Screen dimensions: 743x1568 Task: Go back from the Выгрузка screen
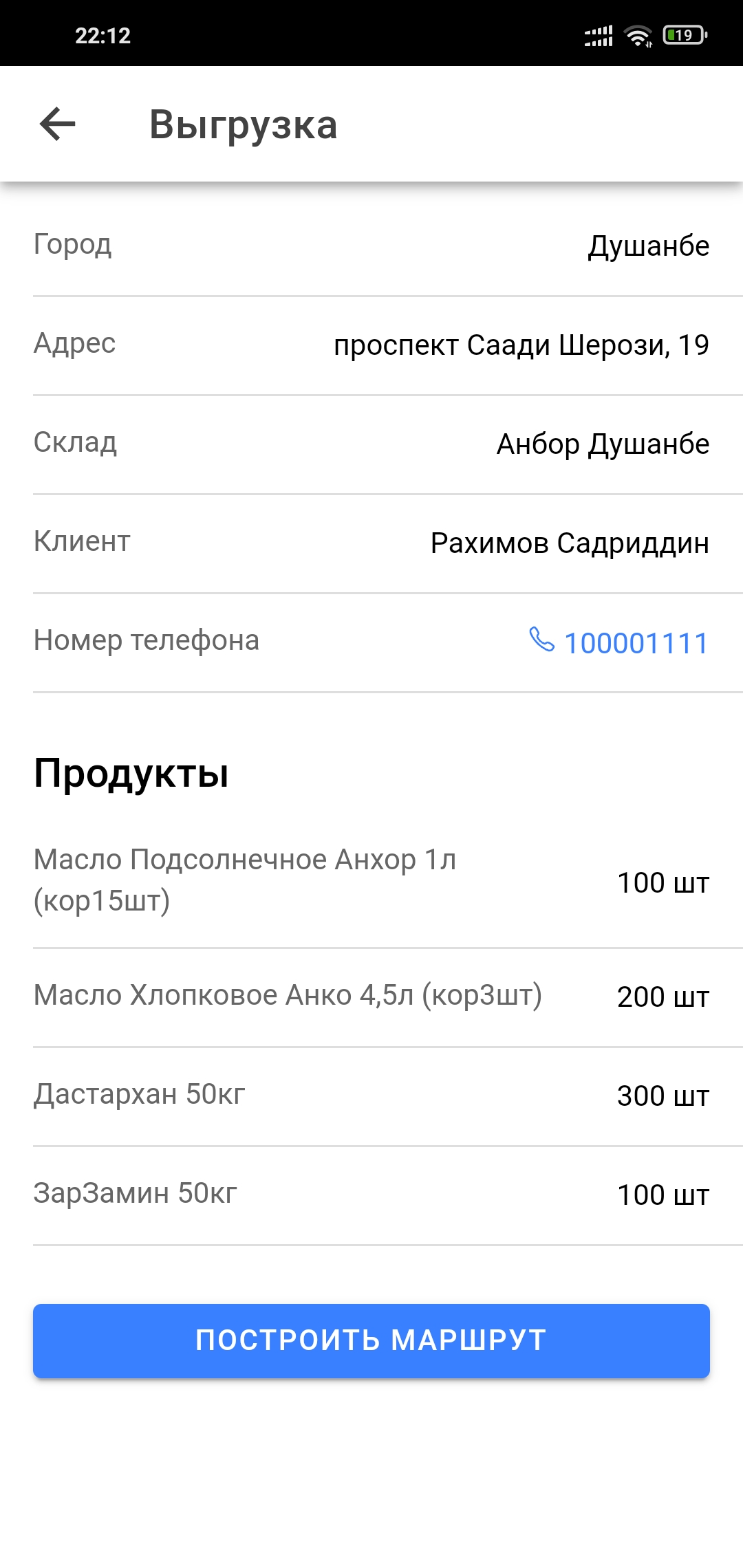click(x=58, y=124)
